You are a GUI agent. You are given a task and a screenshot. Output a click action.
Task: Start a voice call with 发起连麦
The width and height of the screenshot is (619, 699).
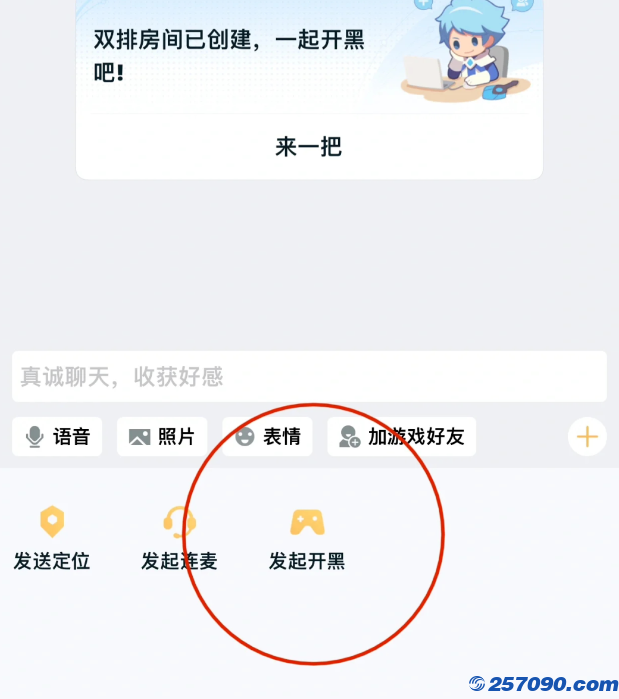tap(179, 538)
